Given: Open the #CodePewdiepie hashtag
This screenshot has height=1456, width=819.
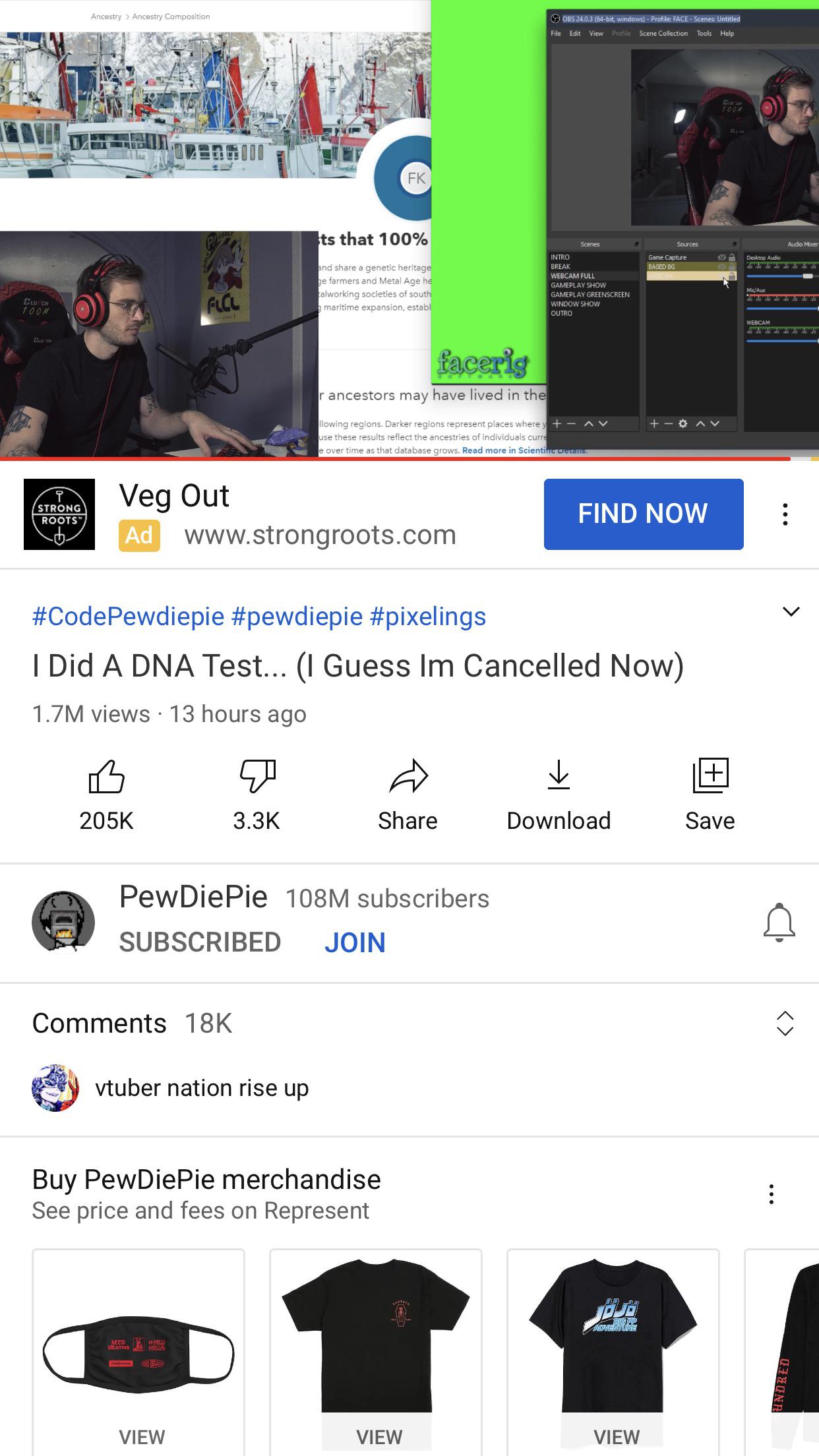Looking at the screenshot, I should [128, 617].
